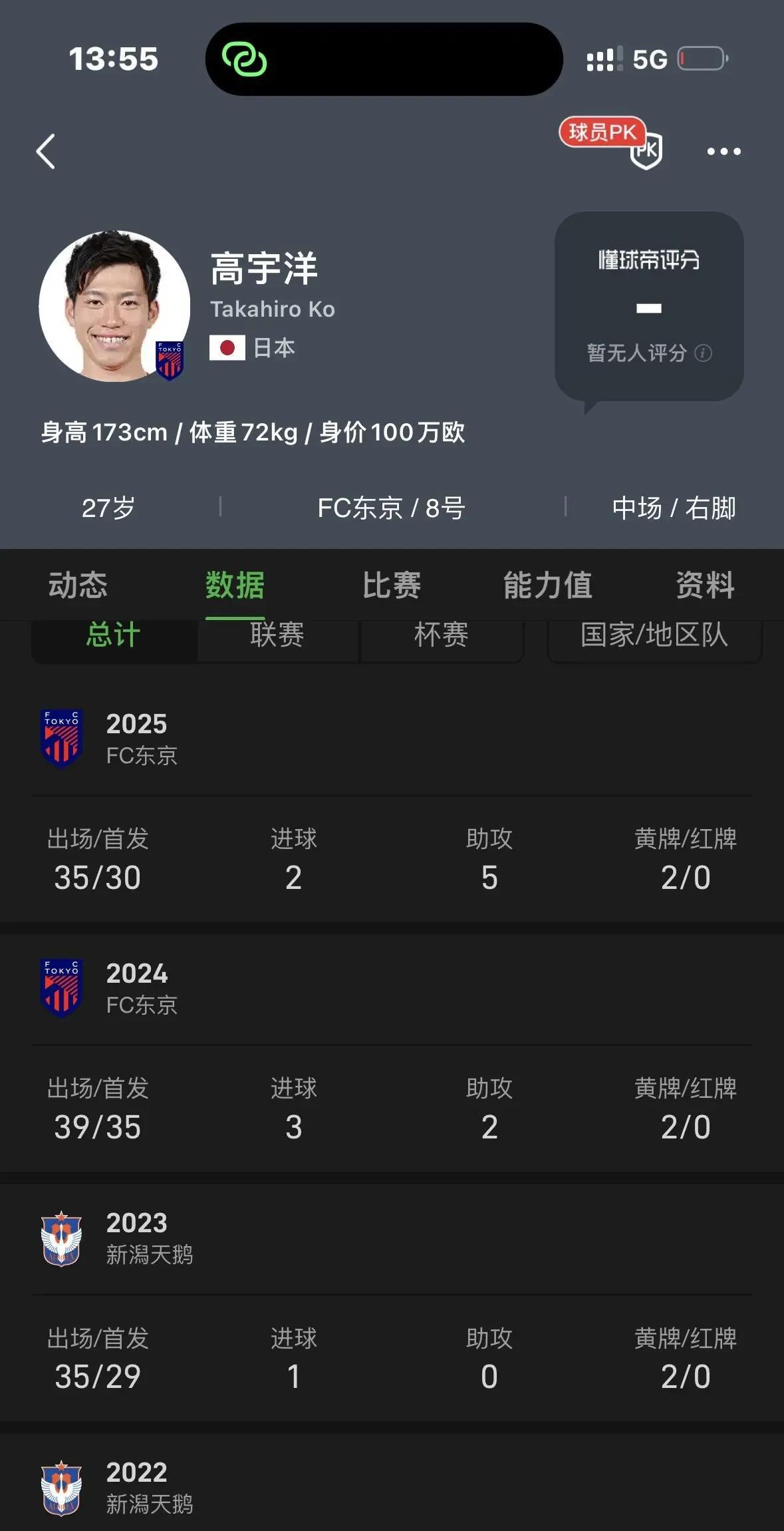
Task: Go back using the top-left arrow
Action: (45, 152)
